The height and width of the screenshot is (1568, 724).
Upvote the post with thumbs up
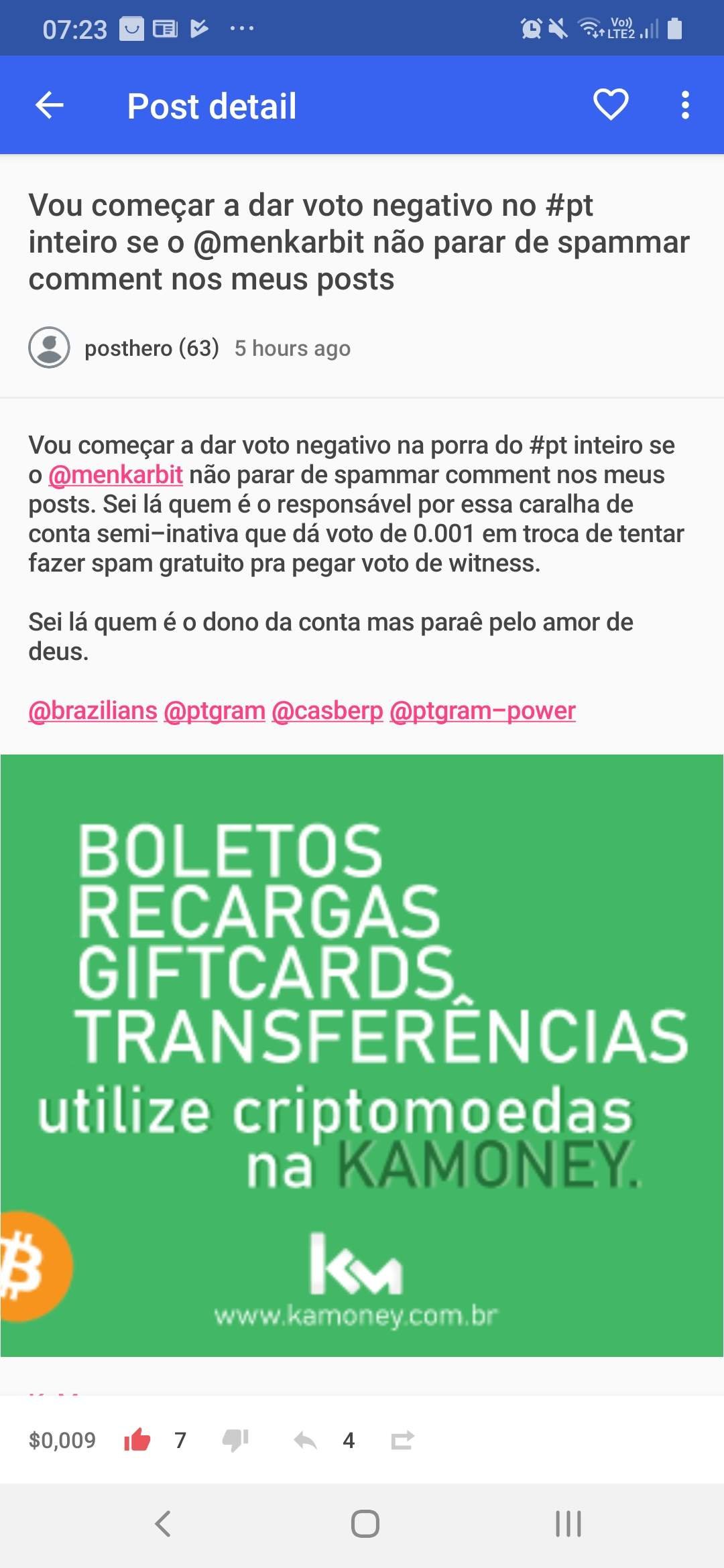[x=137, y=1439]
